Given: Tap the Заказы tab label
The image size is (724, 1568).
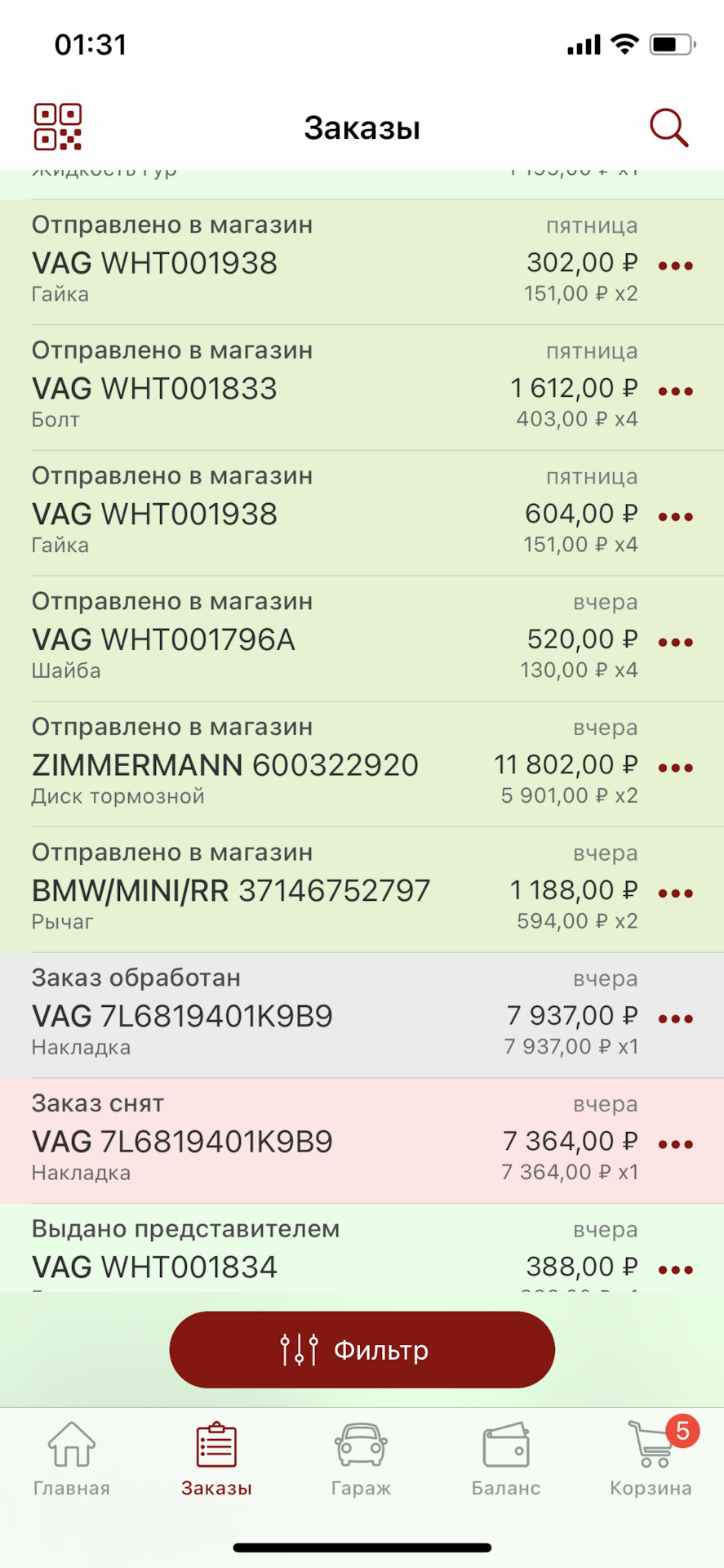Looking at the screenshot, I should [x=215, y=1488].
